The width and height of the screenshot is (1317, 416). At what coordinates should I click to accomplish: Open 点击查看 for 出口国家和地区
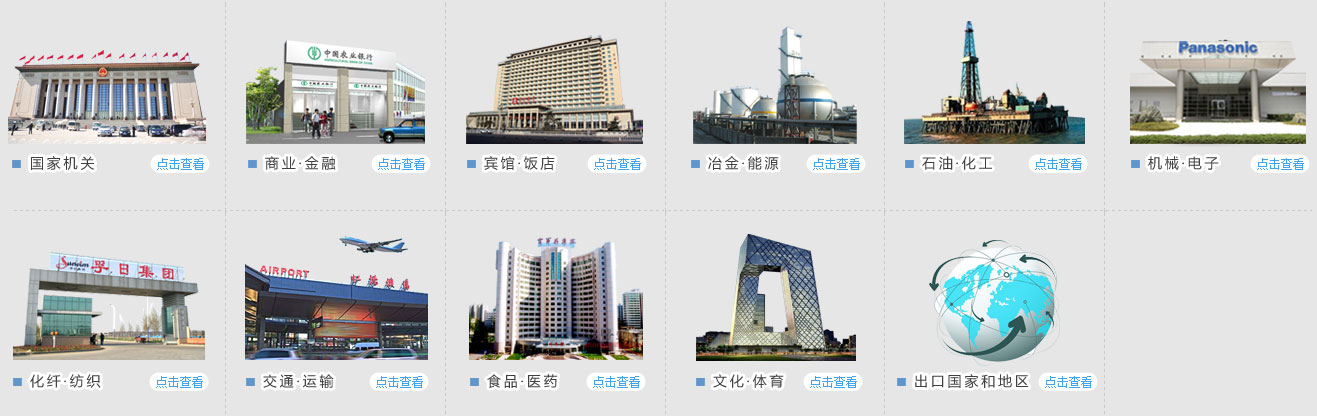click(1067, 382)
